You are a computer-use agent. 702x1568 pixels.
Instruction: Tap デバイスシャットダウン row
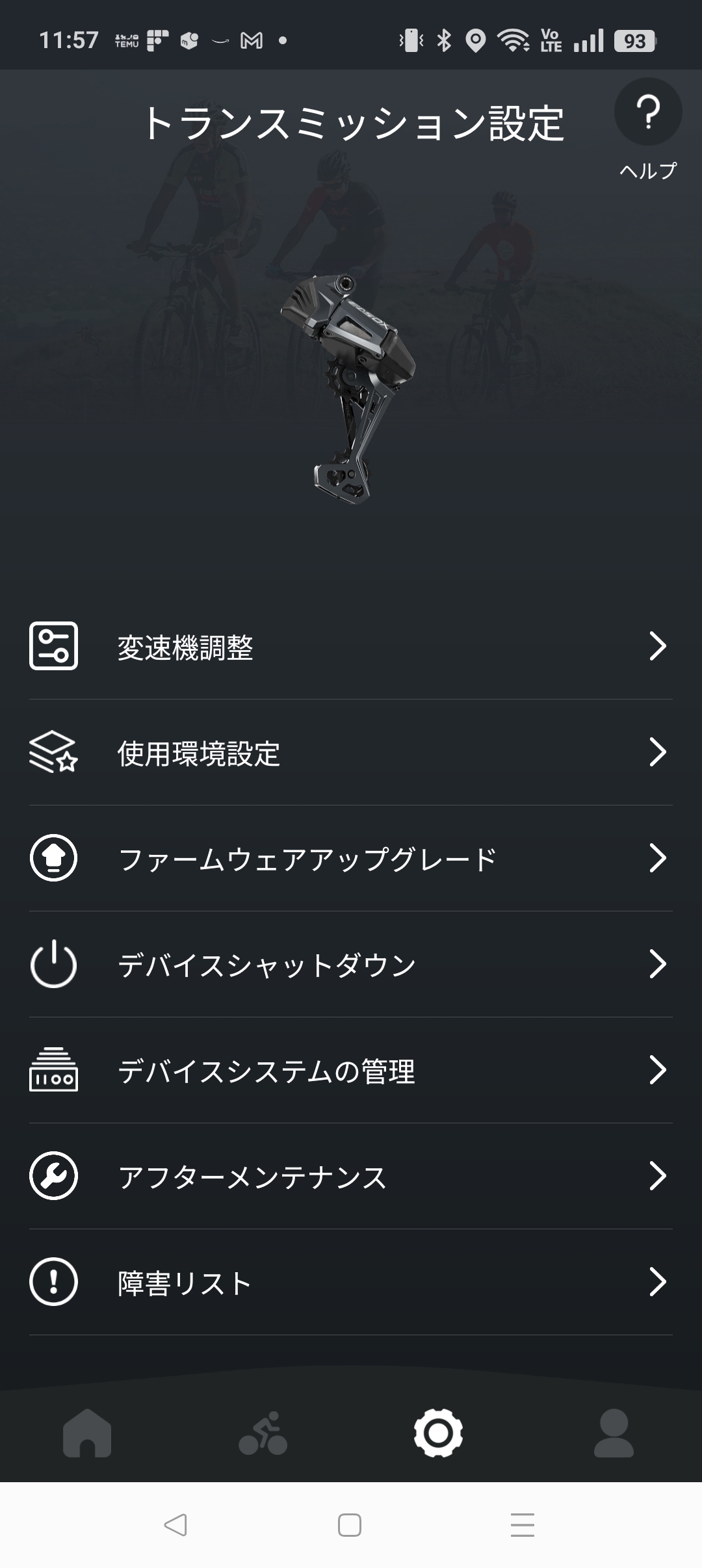(x=351, y=965)
